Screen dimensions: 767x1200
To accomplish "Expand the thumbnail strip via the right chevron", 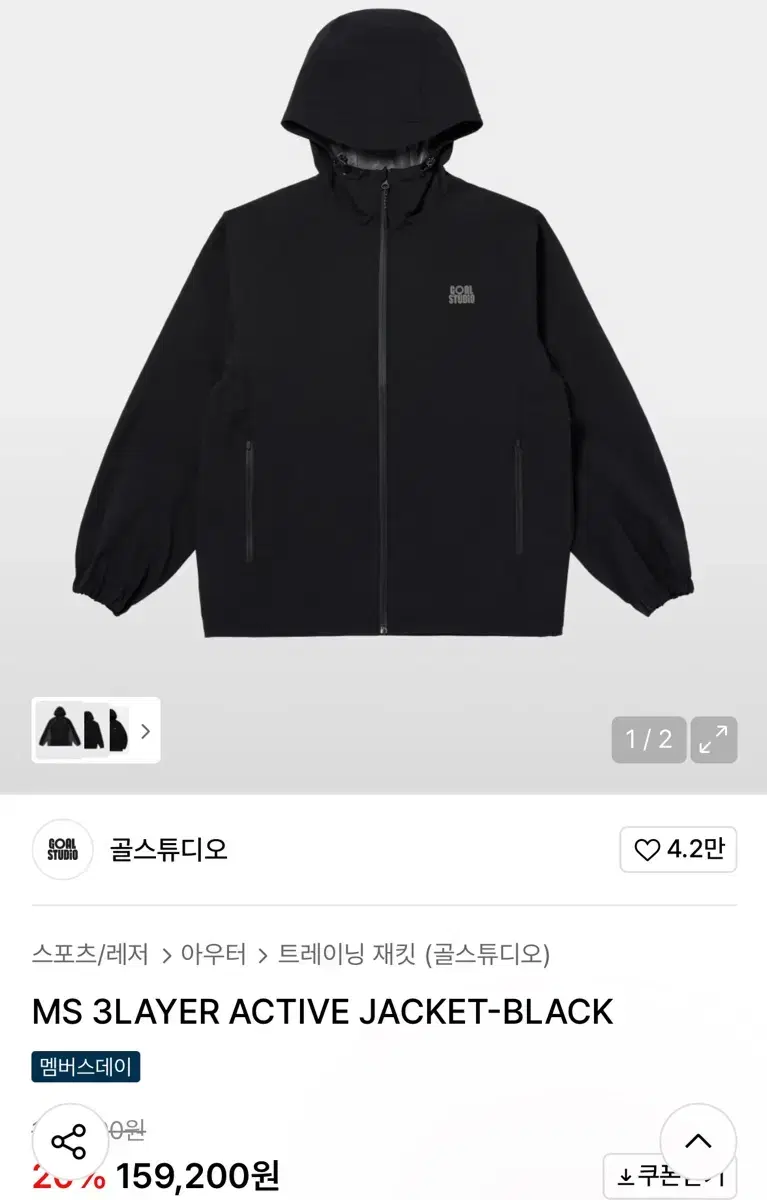I will (146, 731).
